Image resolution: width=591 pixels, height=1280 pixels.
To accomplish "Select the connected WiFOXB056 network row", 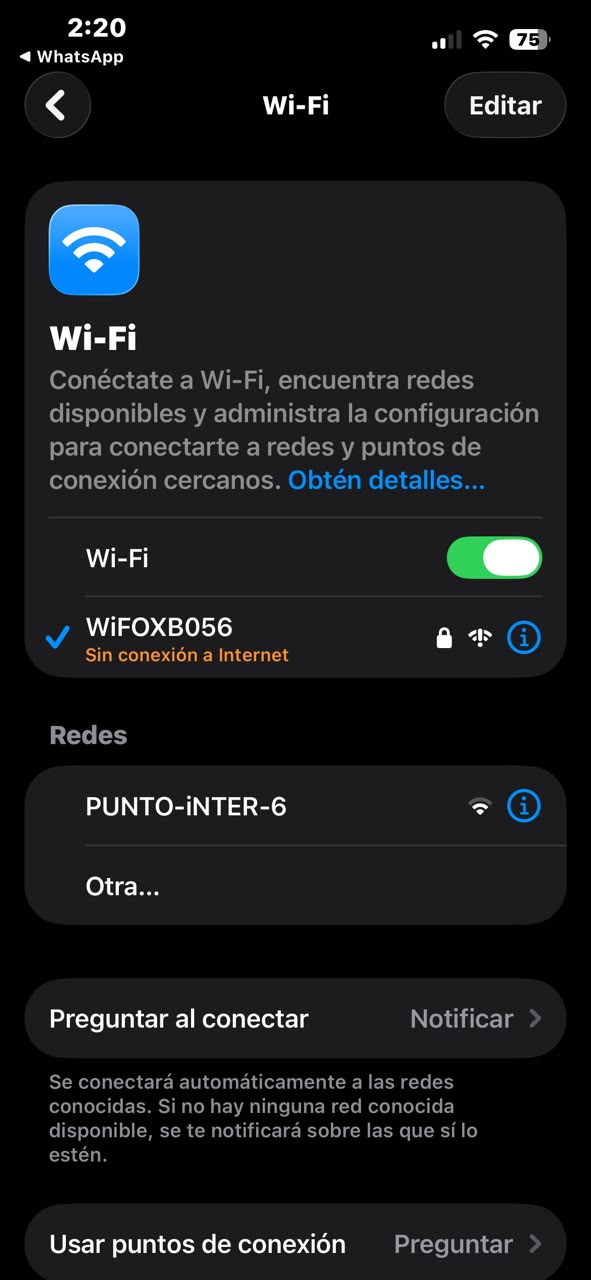I will pos(295,637).
